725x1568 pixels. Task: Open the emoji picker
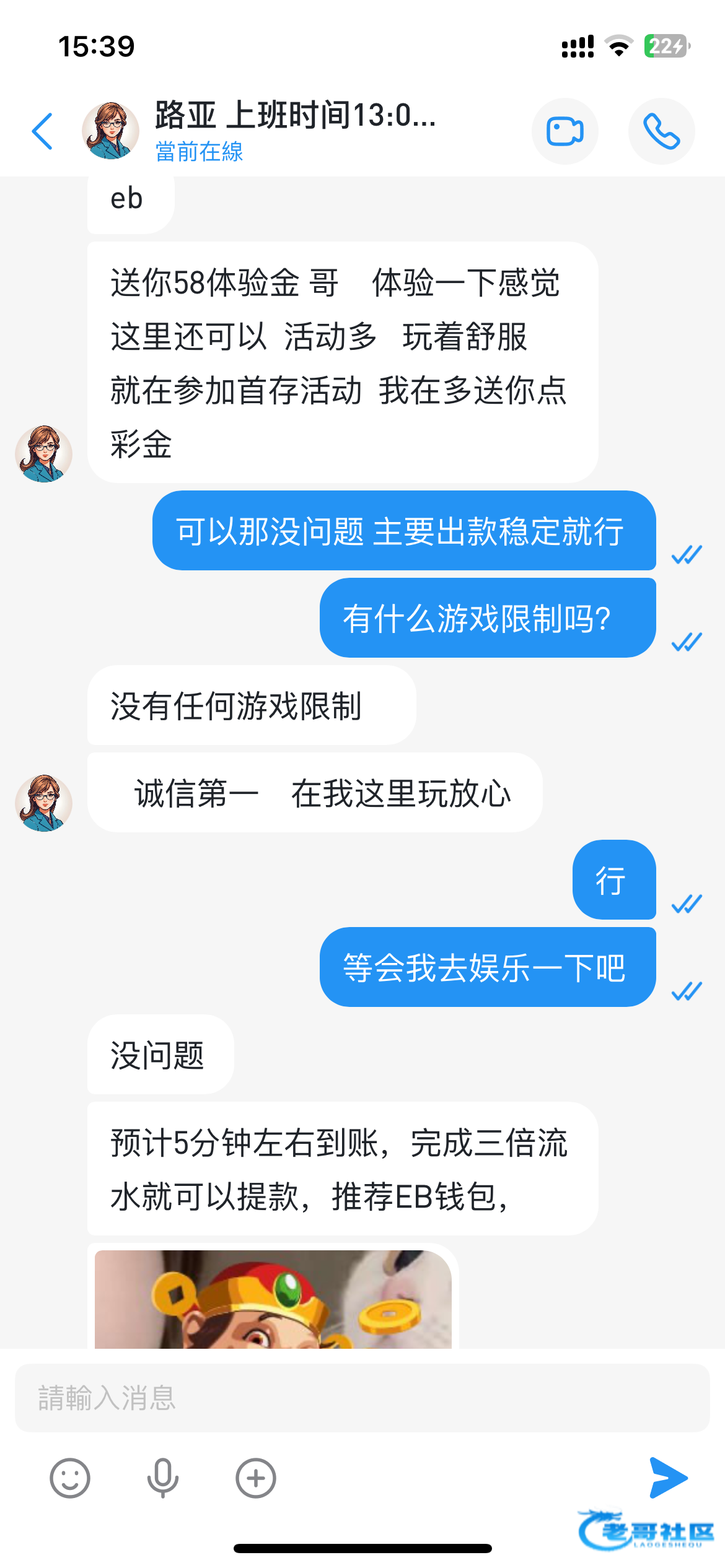(70, 1478)
